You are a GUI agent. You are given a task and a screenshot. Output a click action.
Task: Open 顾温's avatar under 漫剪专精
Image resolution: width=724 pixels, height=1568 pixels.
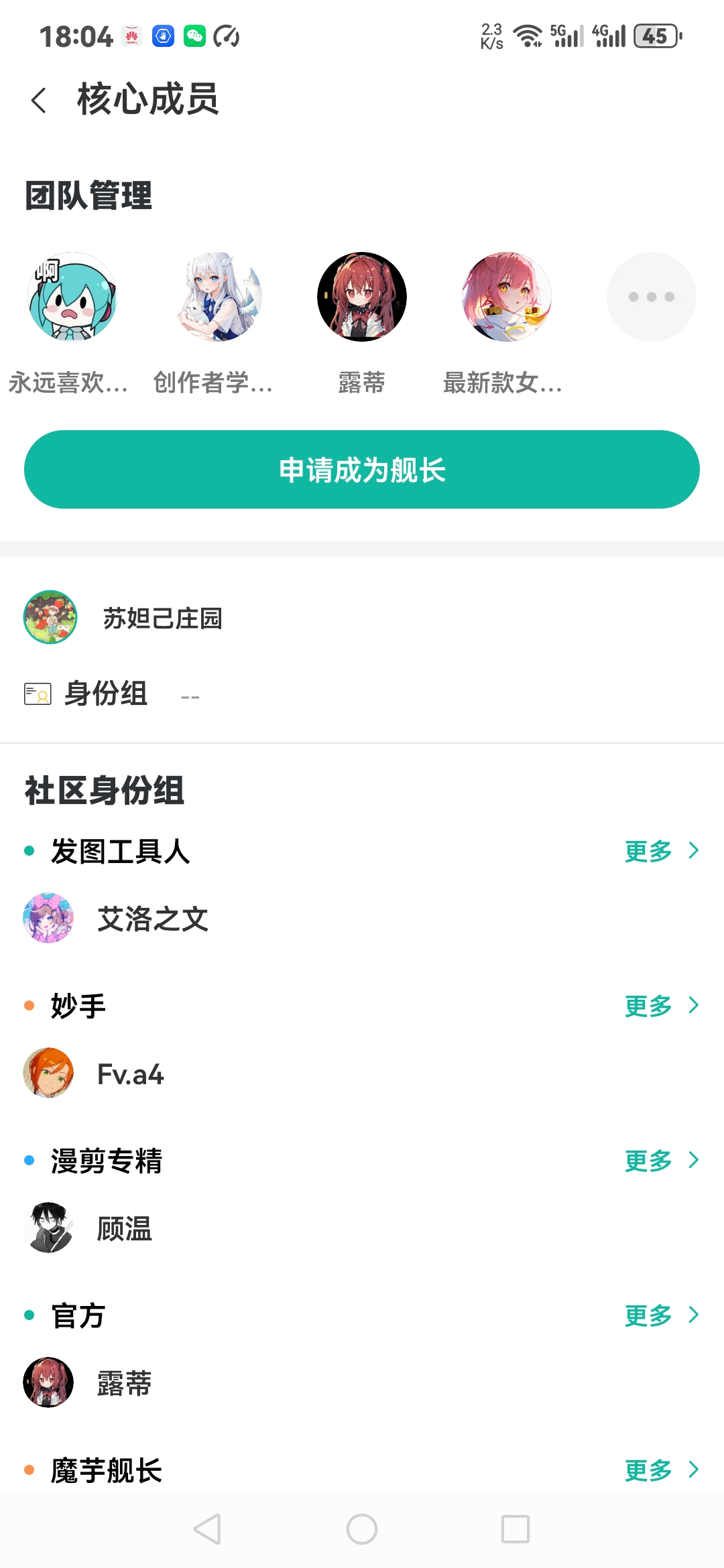click(48, 1229)
